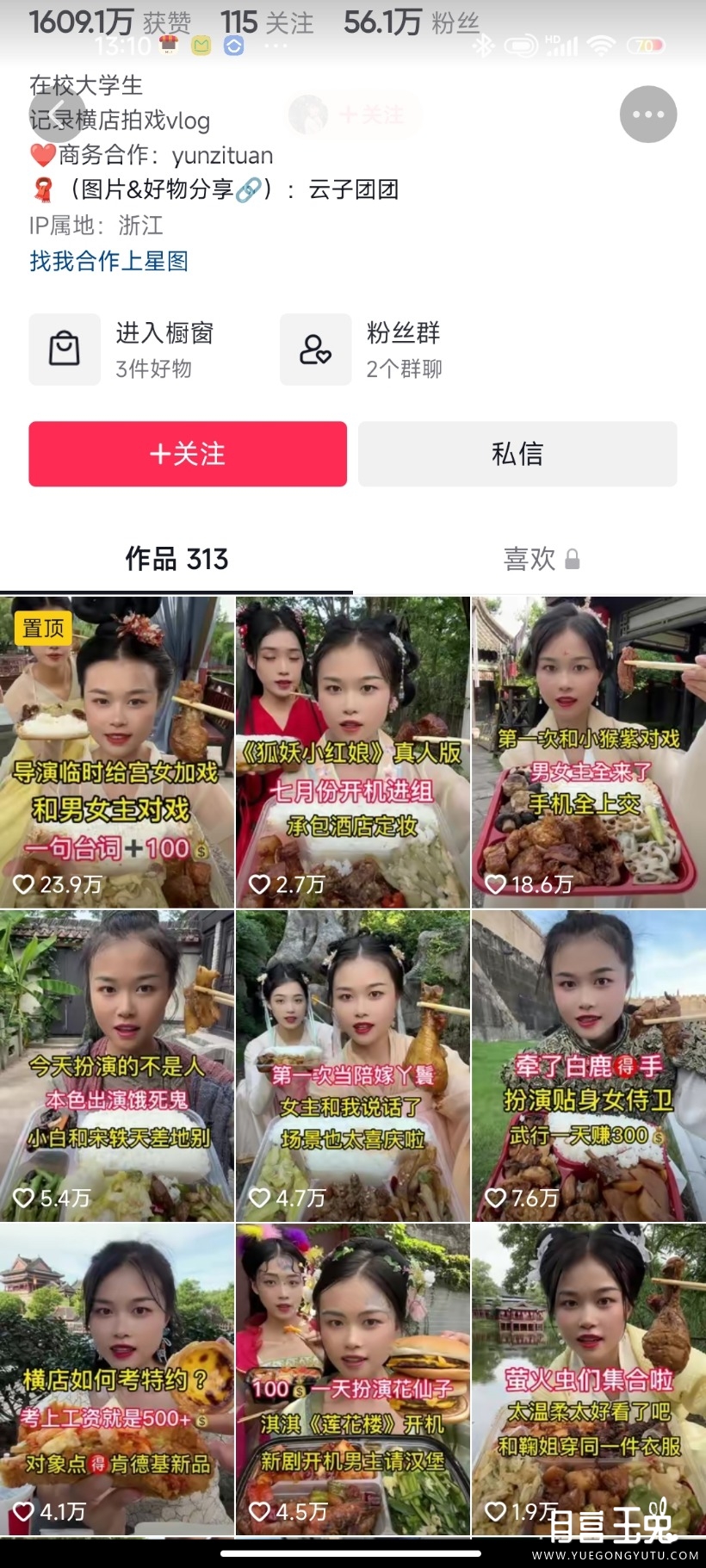The width and height of the screenshot is (706, 1568).
Task: Open the three-dot overflow menu
Action: click(647, 115)
